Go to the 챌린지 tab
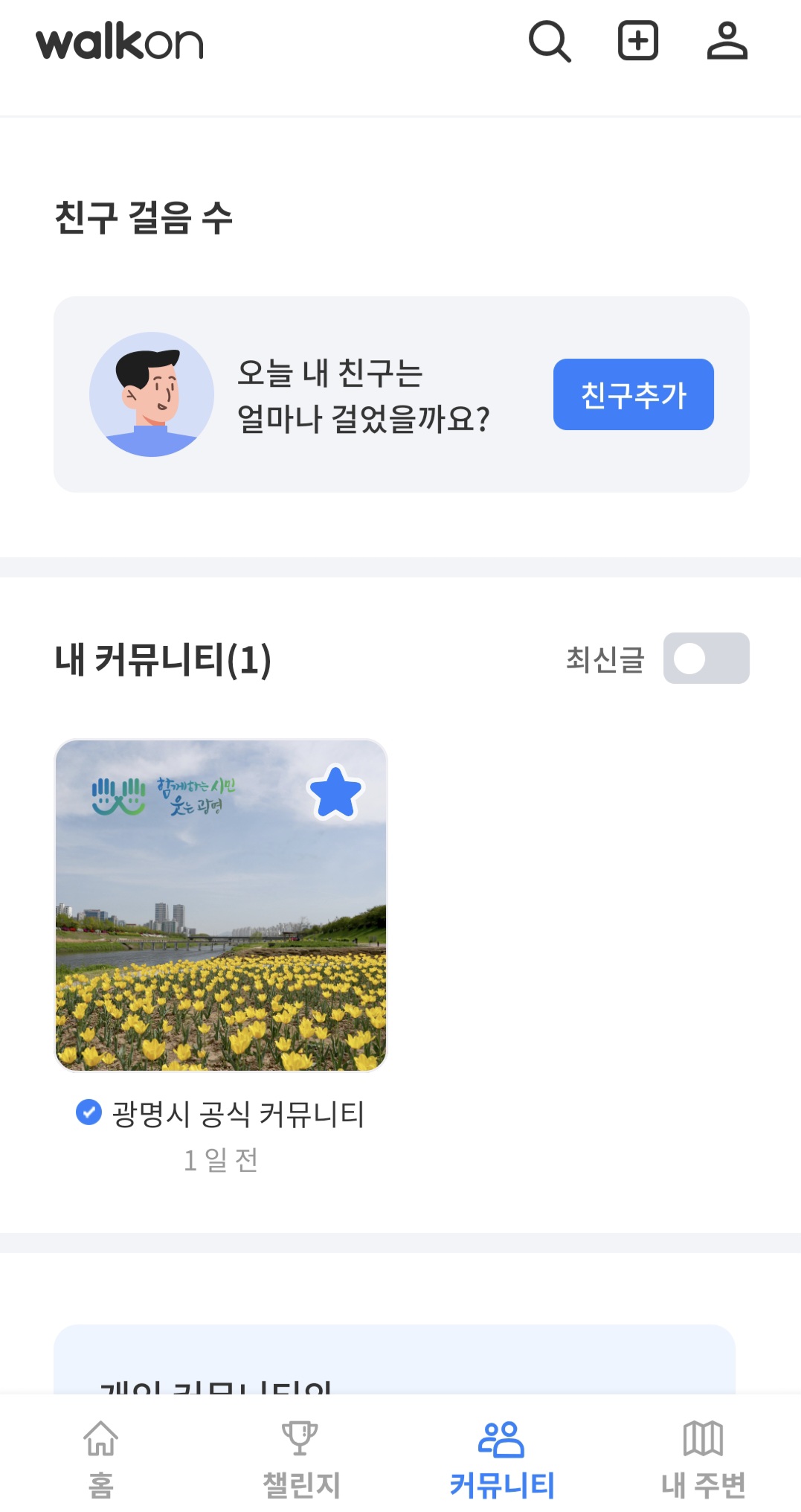The width and height of the screenshot is (801, 1512). pos(300,1459)
